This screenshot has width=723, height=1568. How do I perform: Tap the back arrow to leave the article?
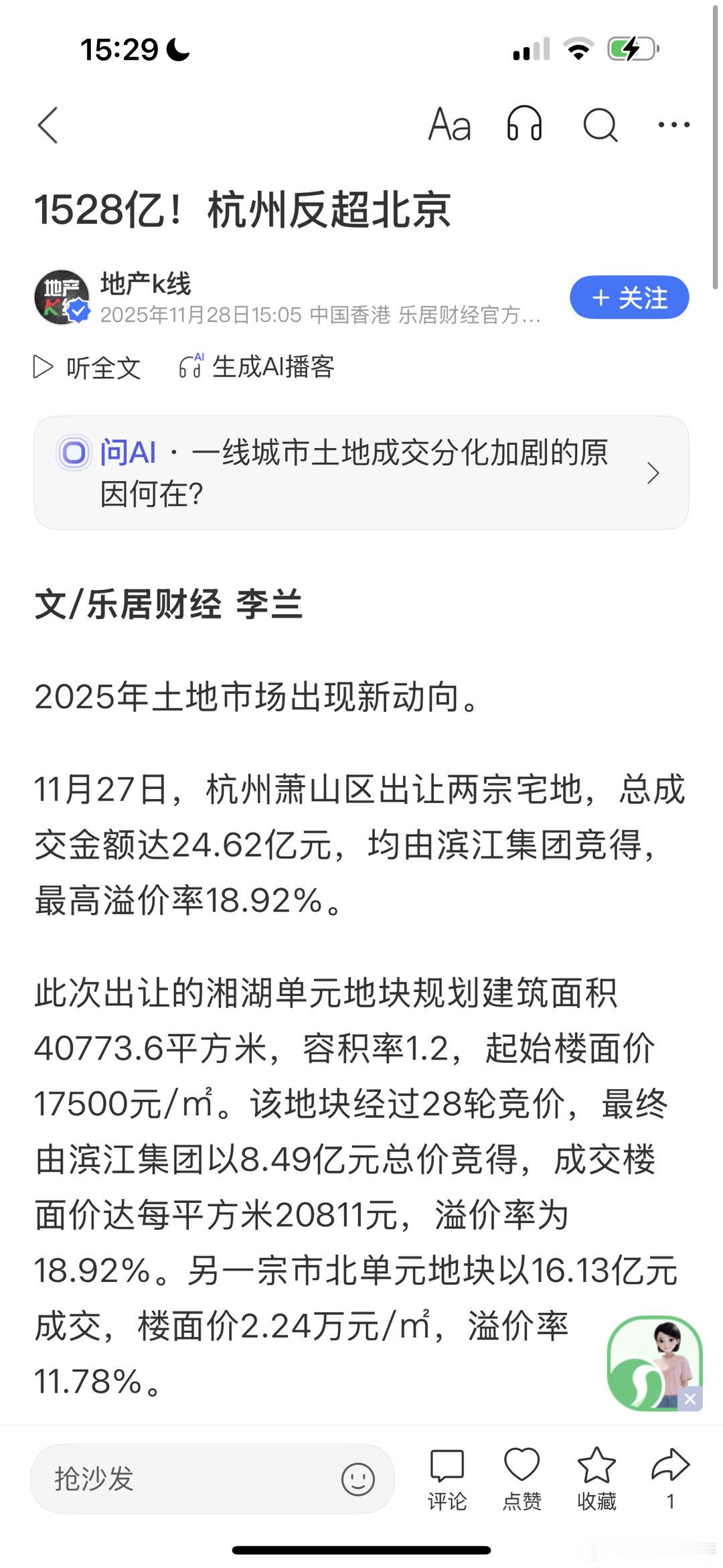pos(48,126)
